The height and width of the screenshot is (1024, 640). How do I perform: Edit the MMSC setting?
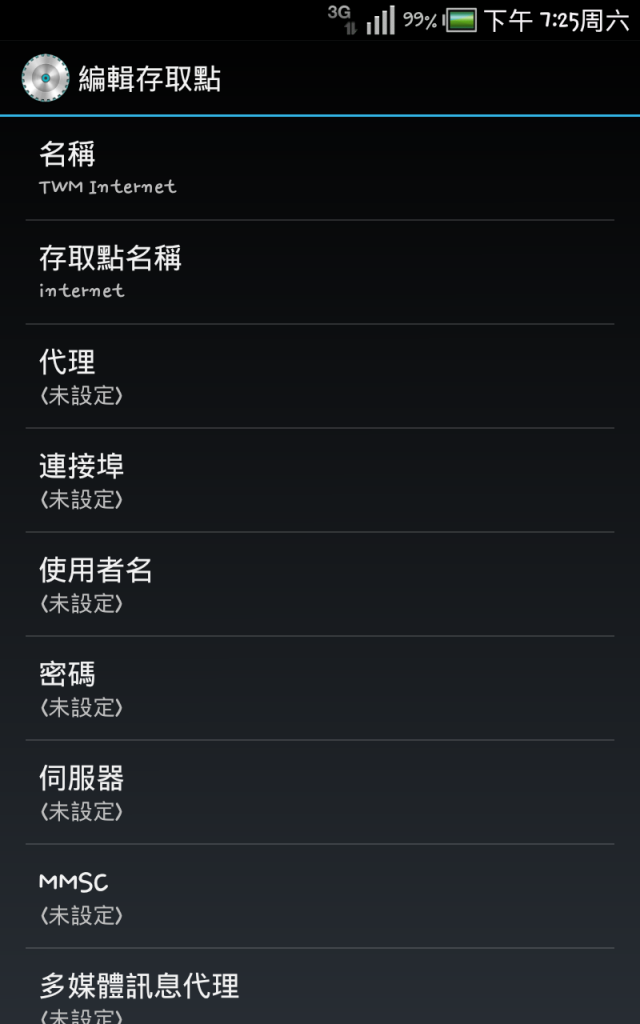pyautogui.click(x=320, y=896)
